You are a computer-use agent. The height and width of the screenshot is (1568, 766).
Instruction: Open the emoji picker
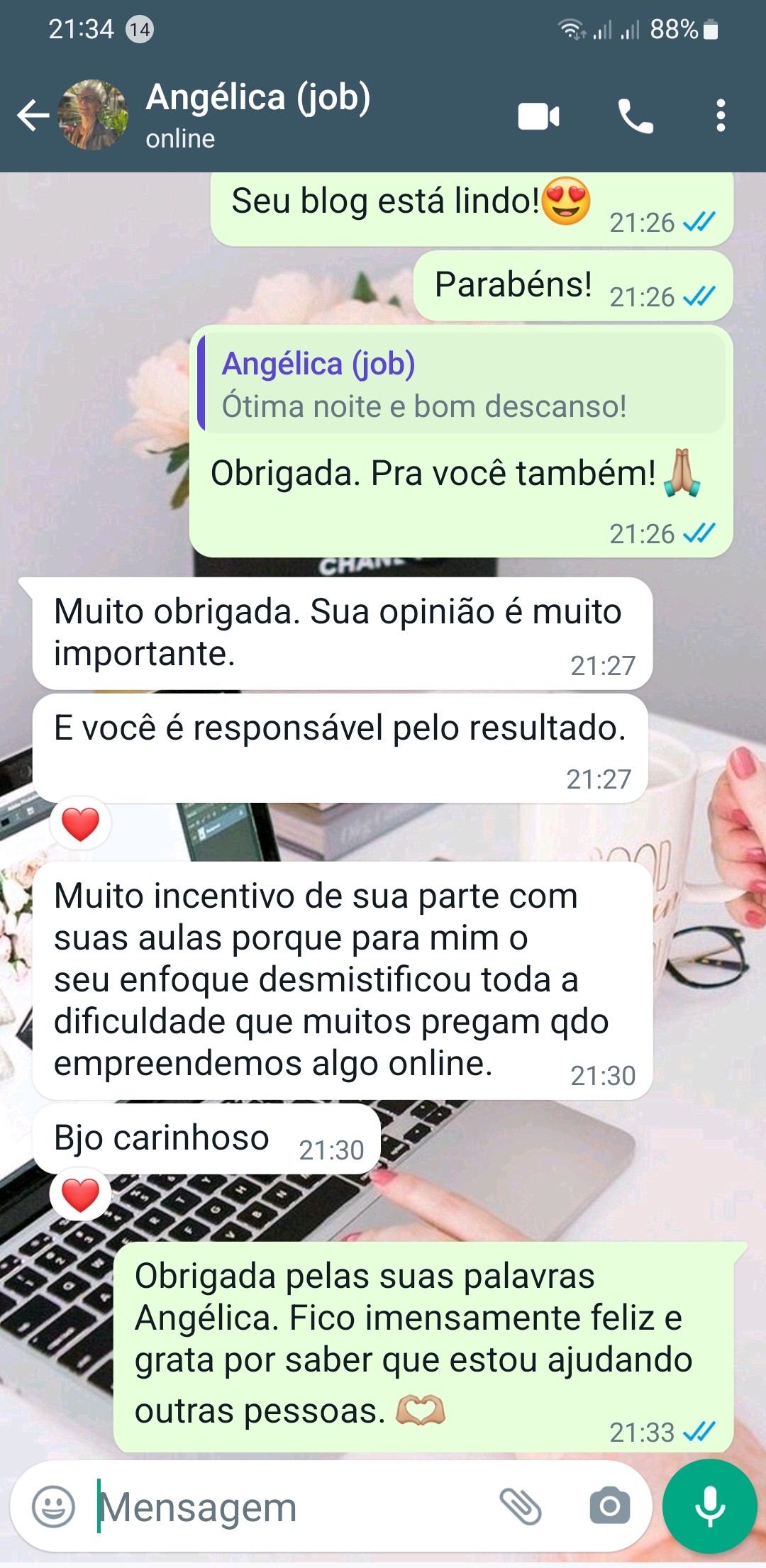click(53, 1506)
